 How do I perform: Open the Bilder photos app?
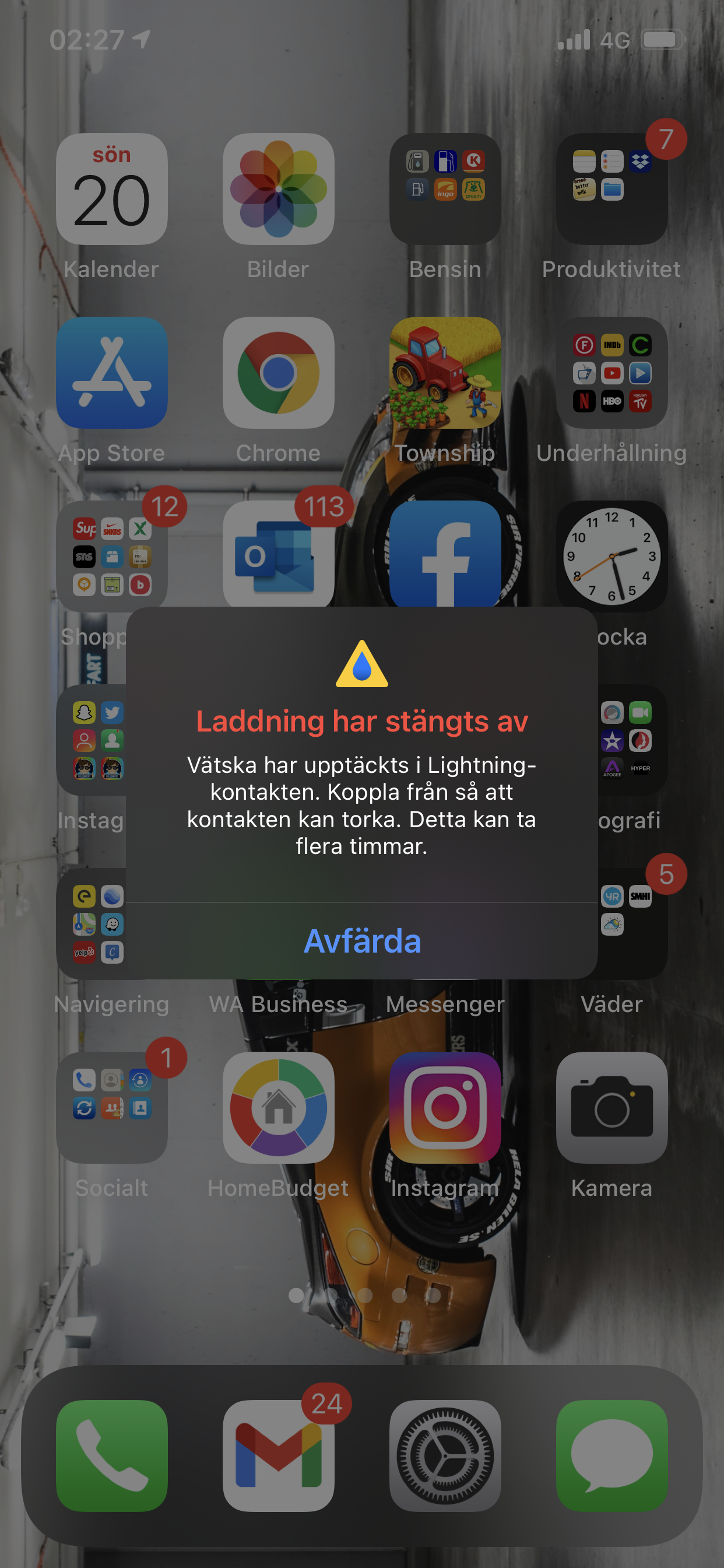(279, 190)
